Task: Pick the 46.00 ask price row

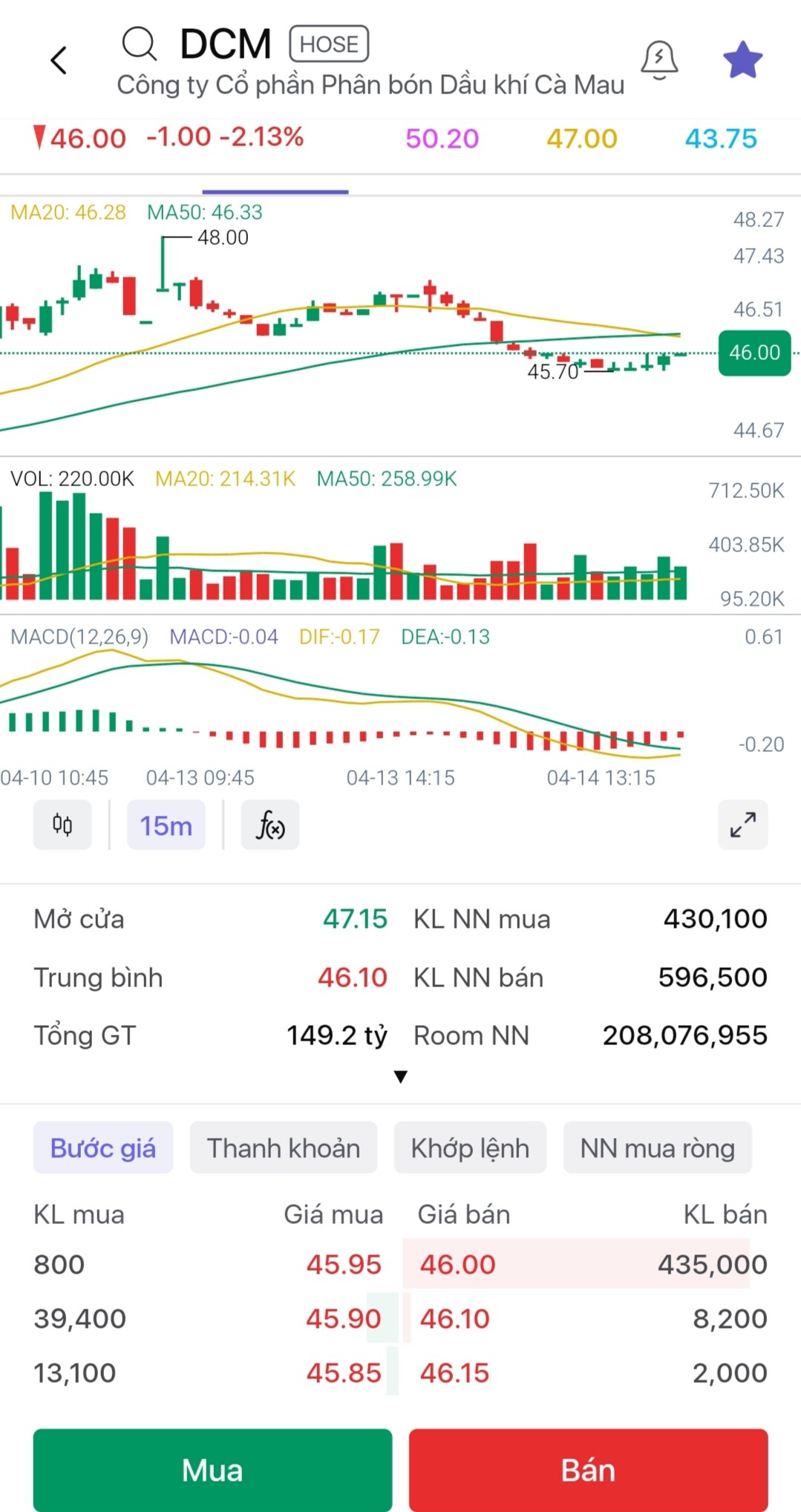Action: coord(585,1264)
